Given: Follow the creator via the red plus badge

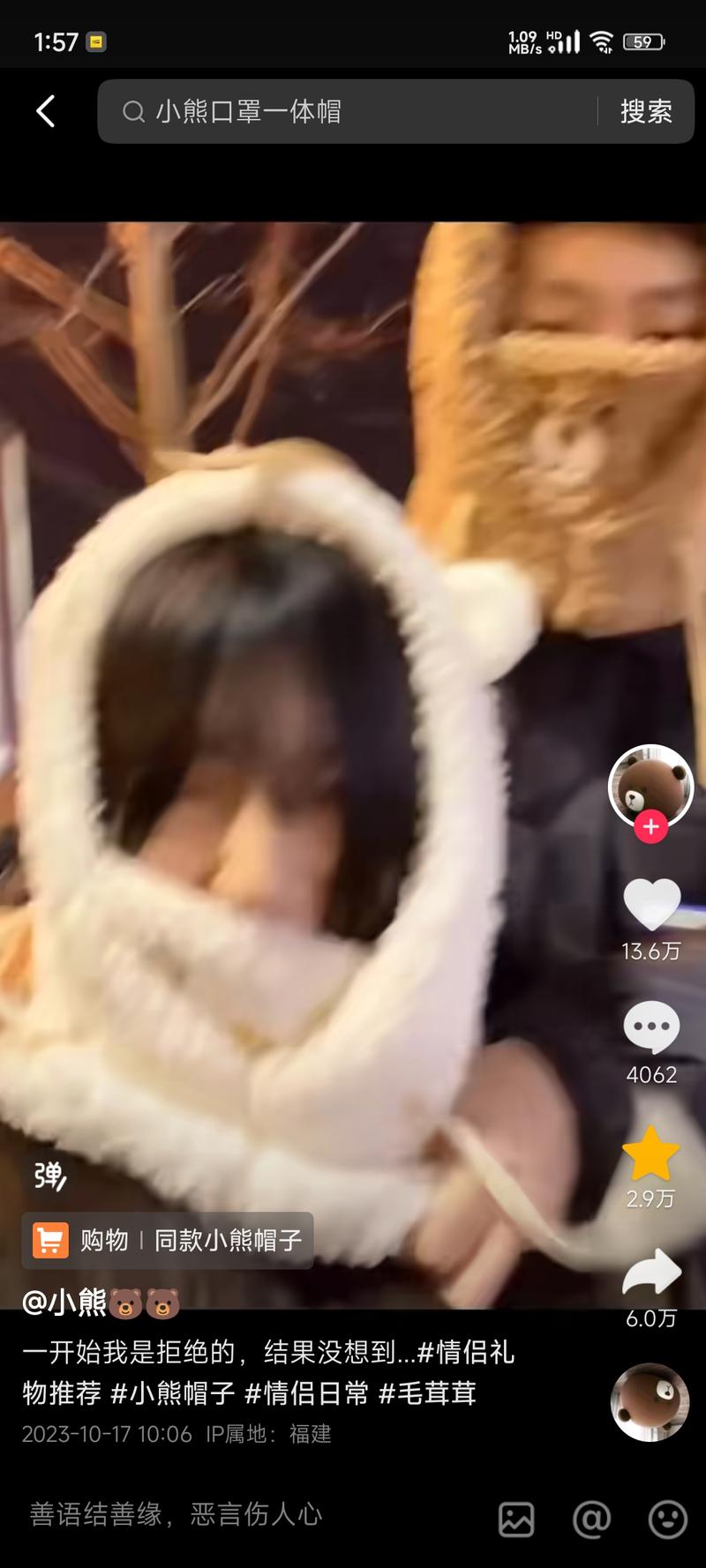Looking at the screenshot, I should coord(651,827).
